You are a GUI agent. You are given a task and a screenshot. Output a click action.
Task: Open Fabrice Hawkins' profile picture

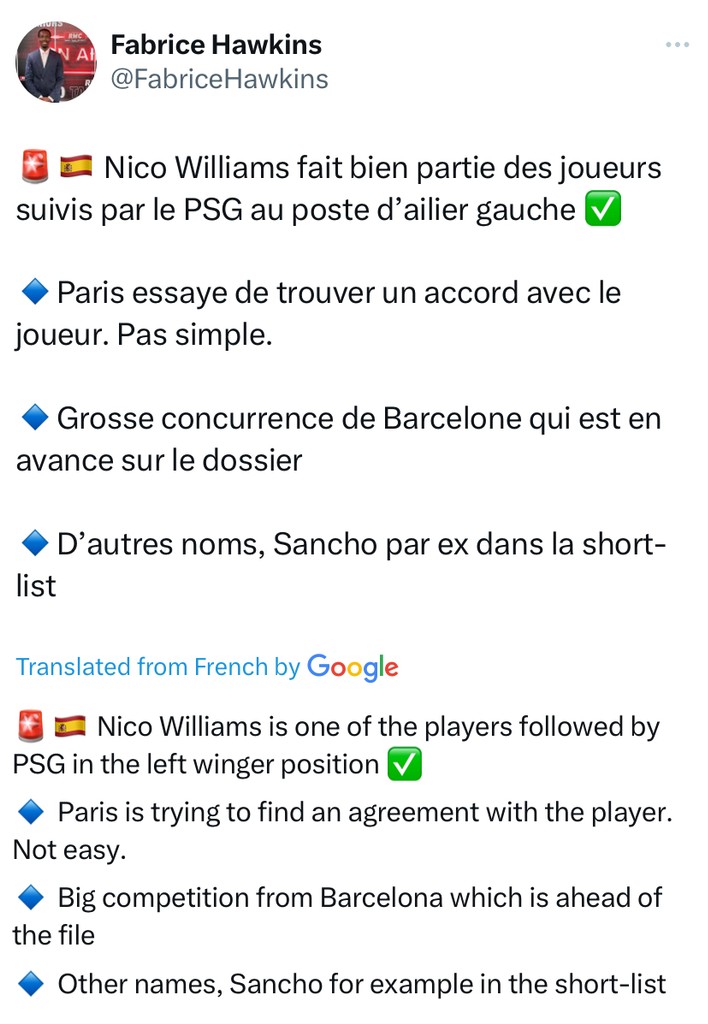coord(56,62)
